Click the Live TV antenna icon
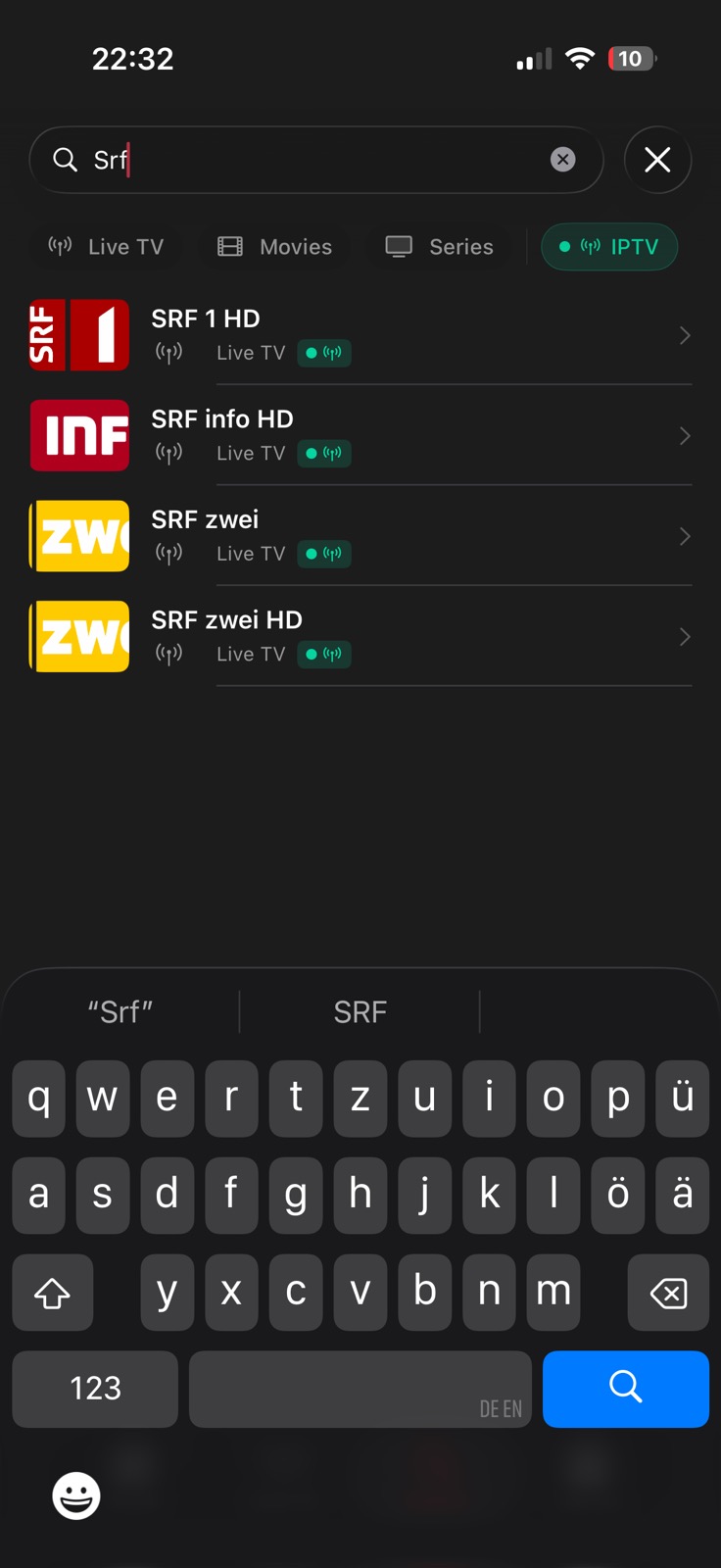This screenshot has width=721, height=1568. 60,247
